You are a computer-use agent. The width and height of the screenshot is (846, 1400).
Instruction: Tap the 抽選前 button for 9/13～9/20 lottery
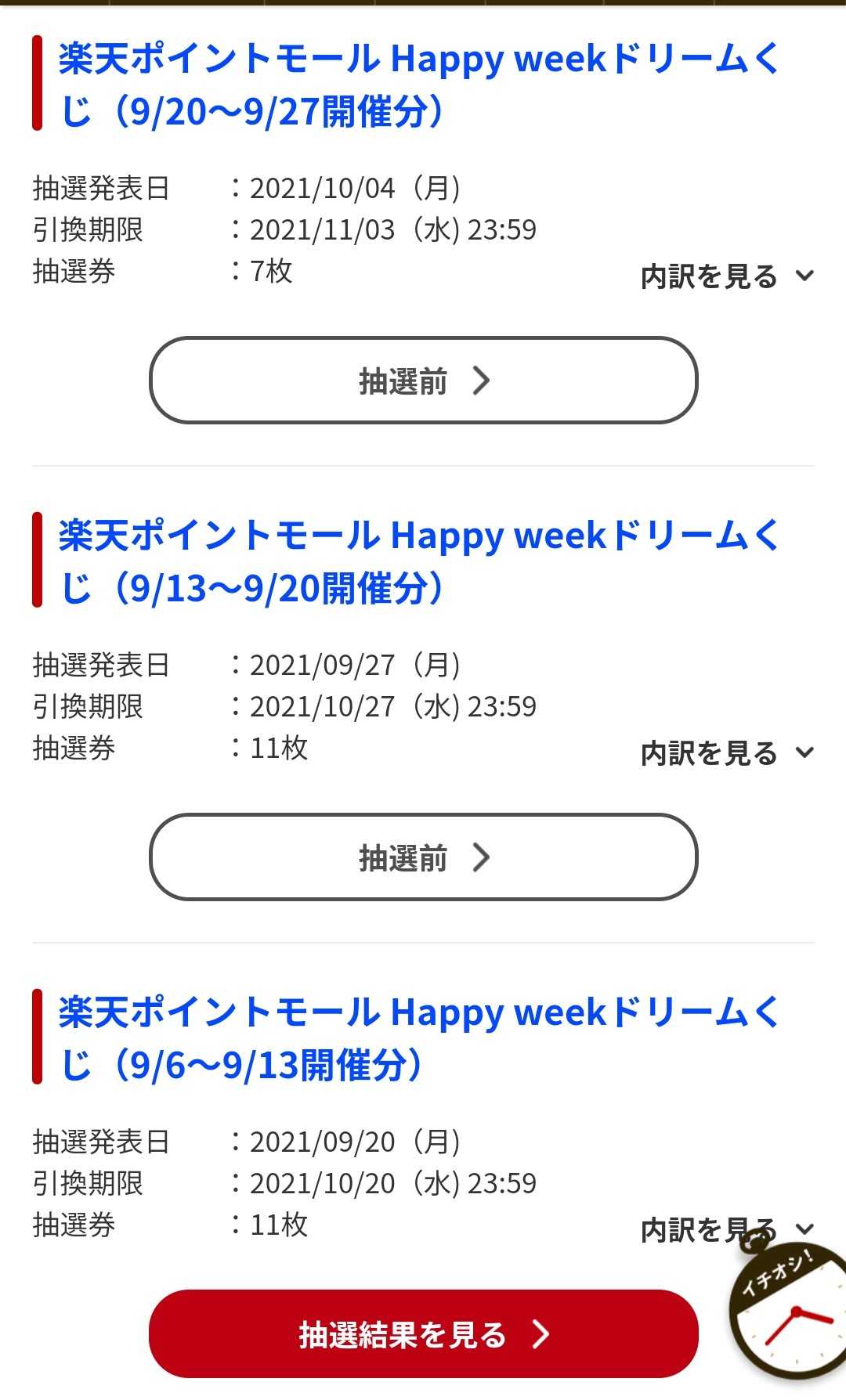pos(423,857)
